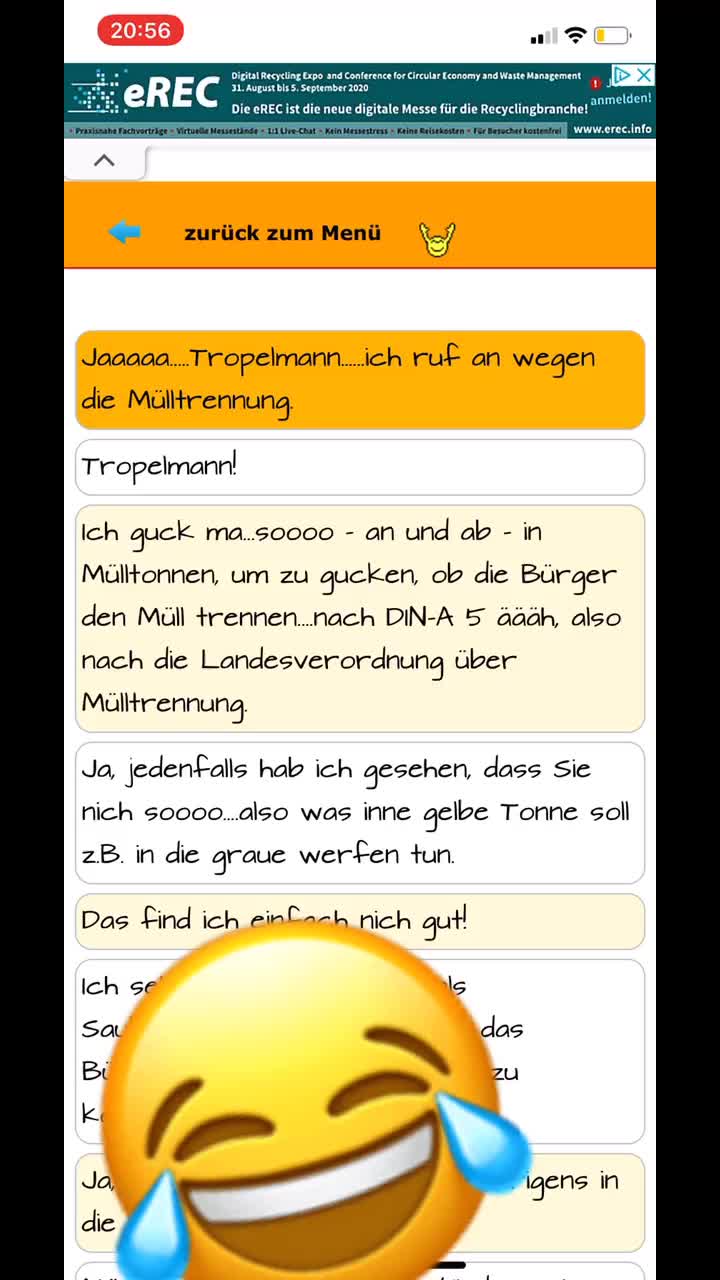The width and height of the screenshot is (720, 1280).
Task: Collapse the panel with the up chevron
Action: point(104,160)
